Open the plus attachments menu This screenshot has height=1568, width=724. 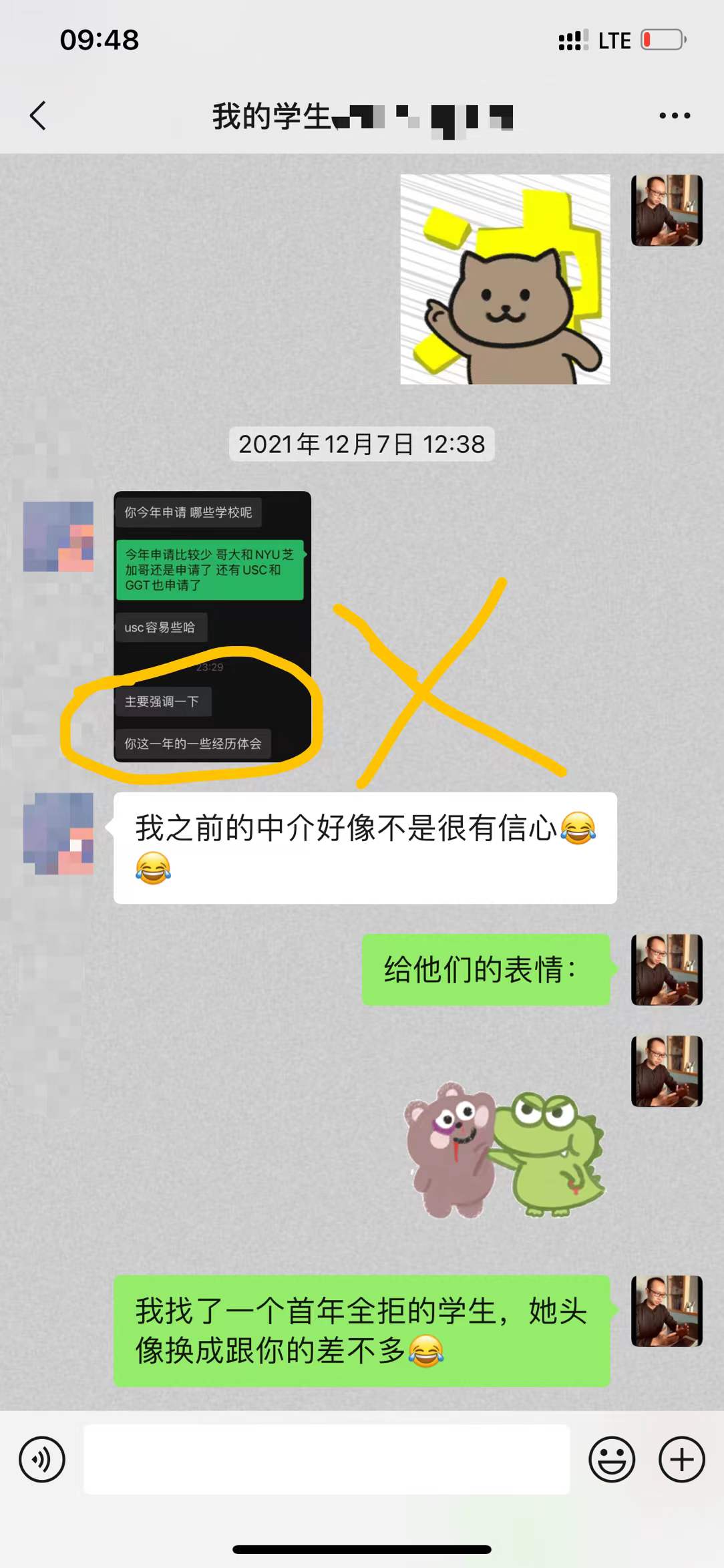[681, 1459]
